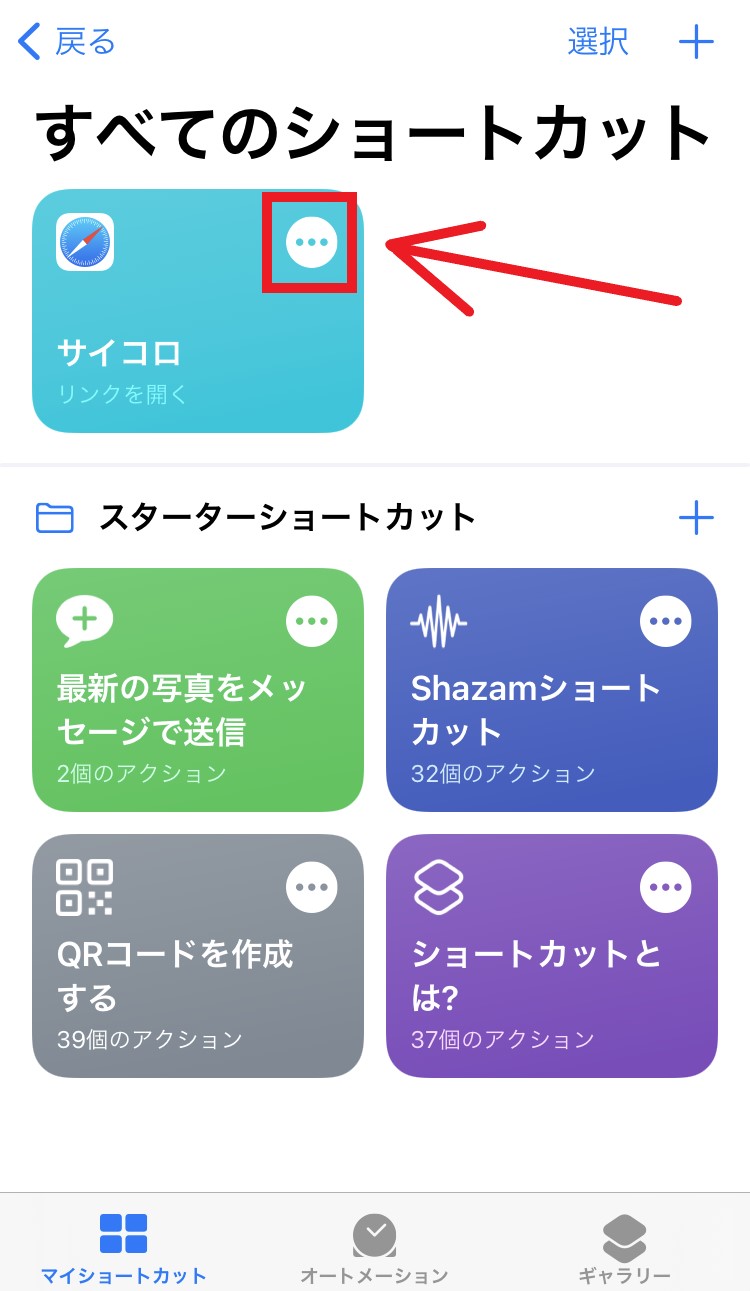This screenshot has width=750, height=1291.
Task: Tap the QR code icon on QRコードを作成する
Action: pos(85,886)
